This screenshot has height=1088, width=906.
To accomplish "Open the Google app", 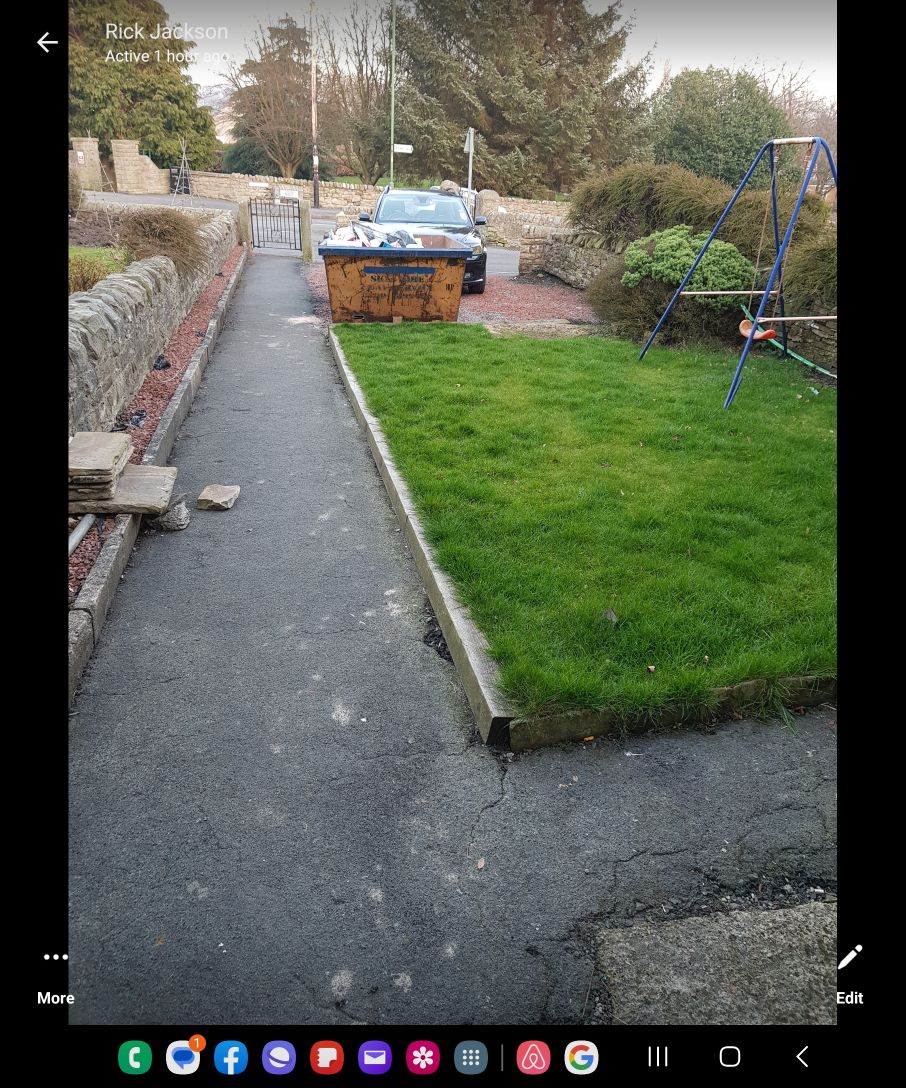I will 581,1057.
